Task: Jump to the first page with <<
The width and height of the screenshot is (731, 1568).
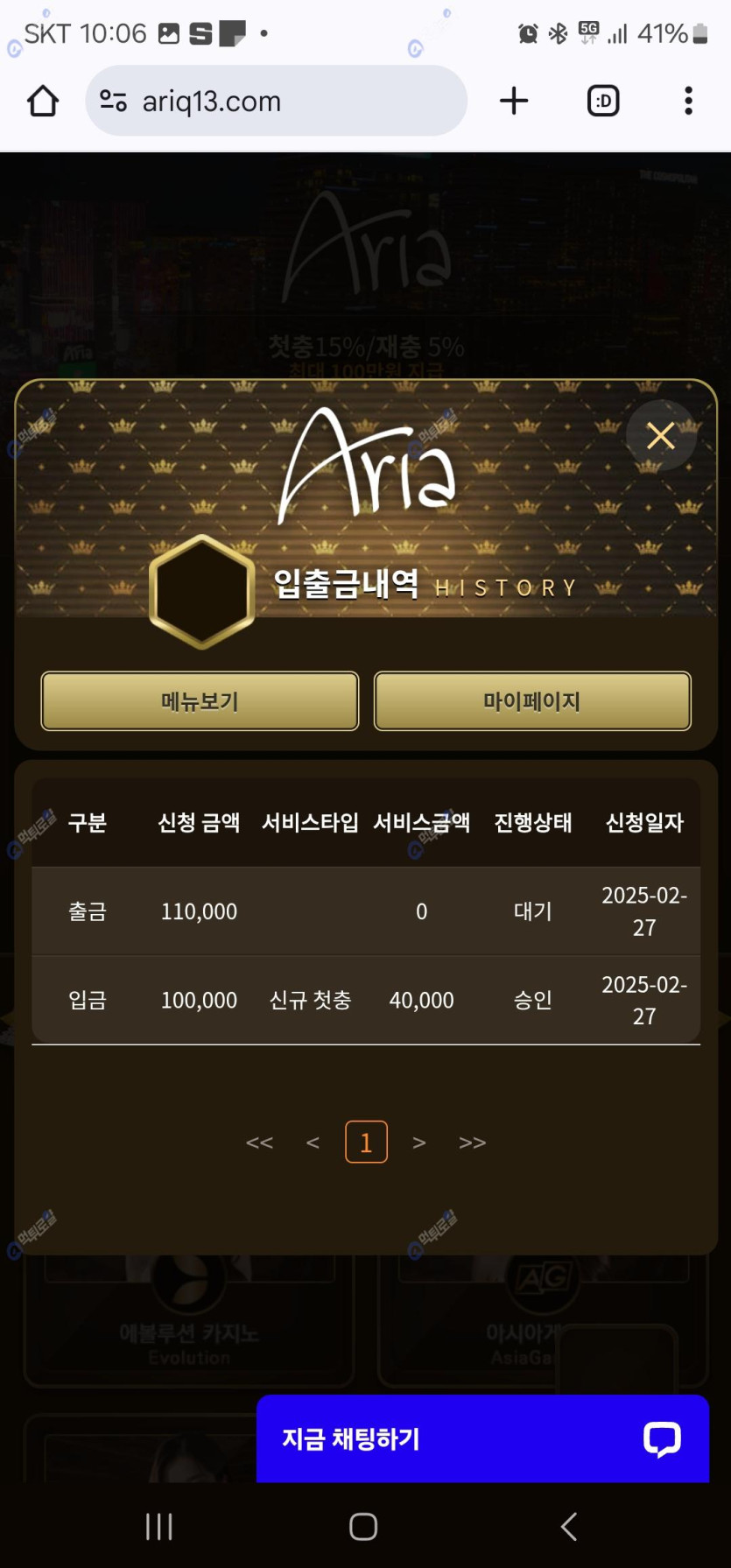Action: tap(259, 1143)
